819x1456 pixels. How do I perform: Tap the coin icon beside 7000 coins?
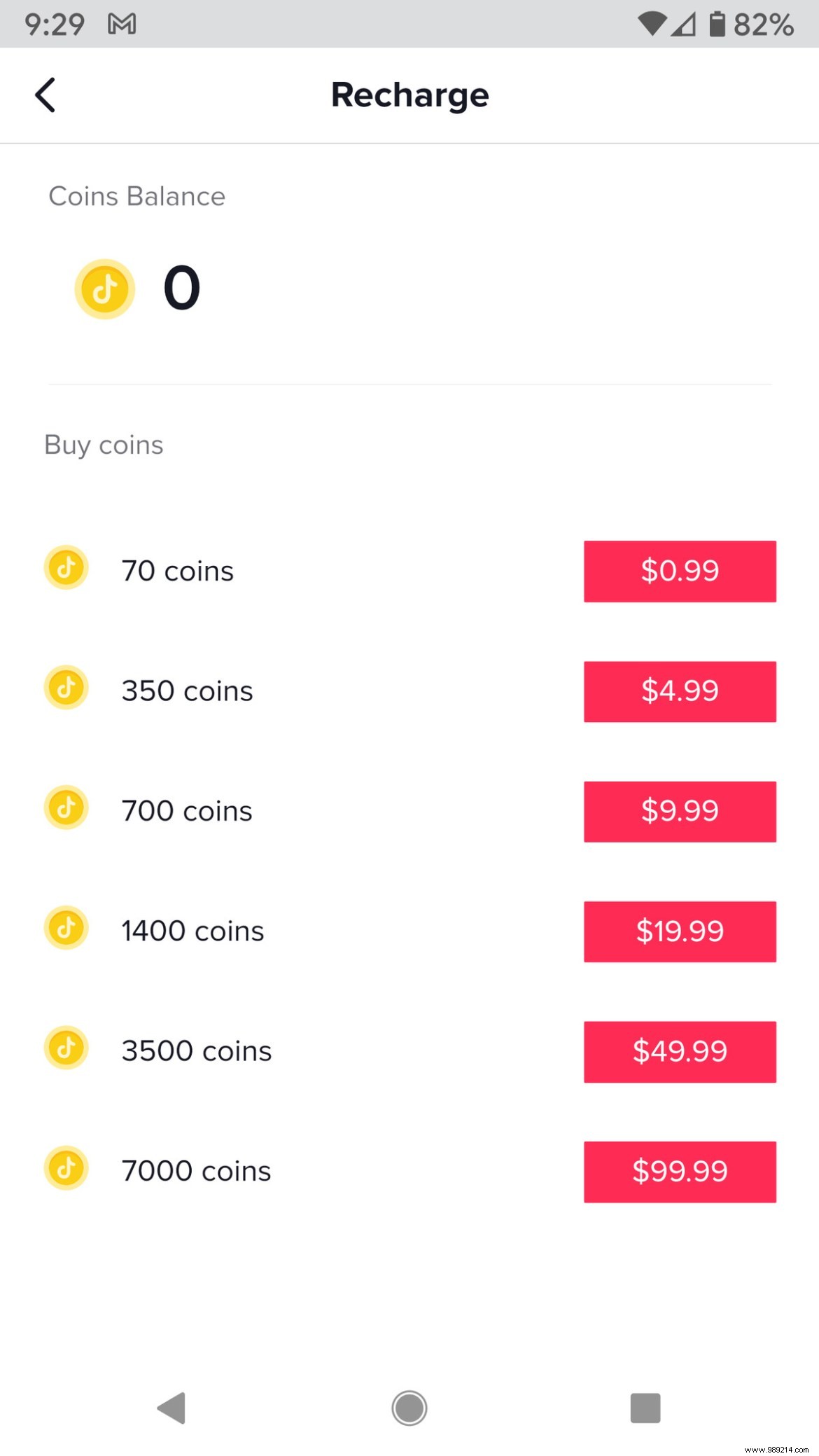[65, 1168]
